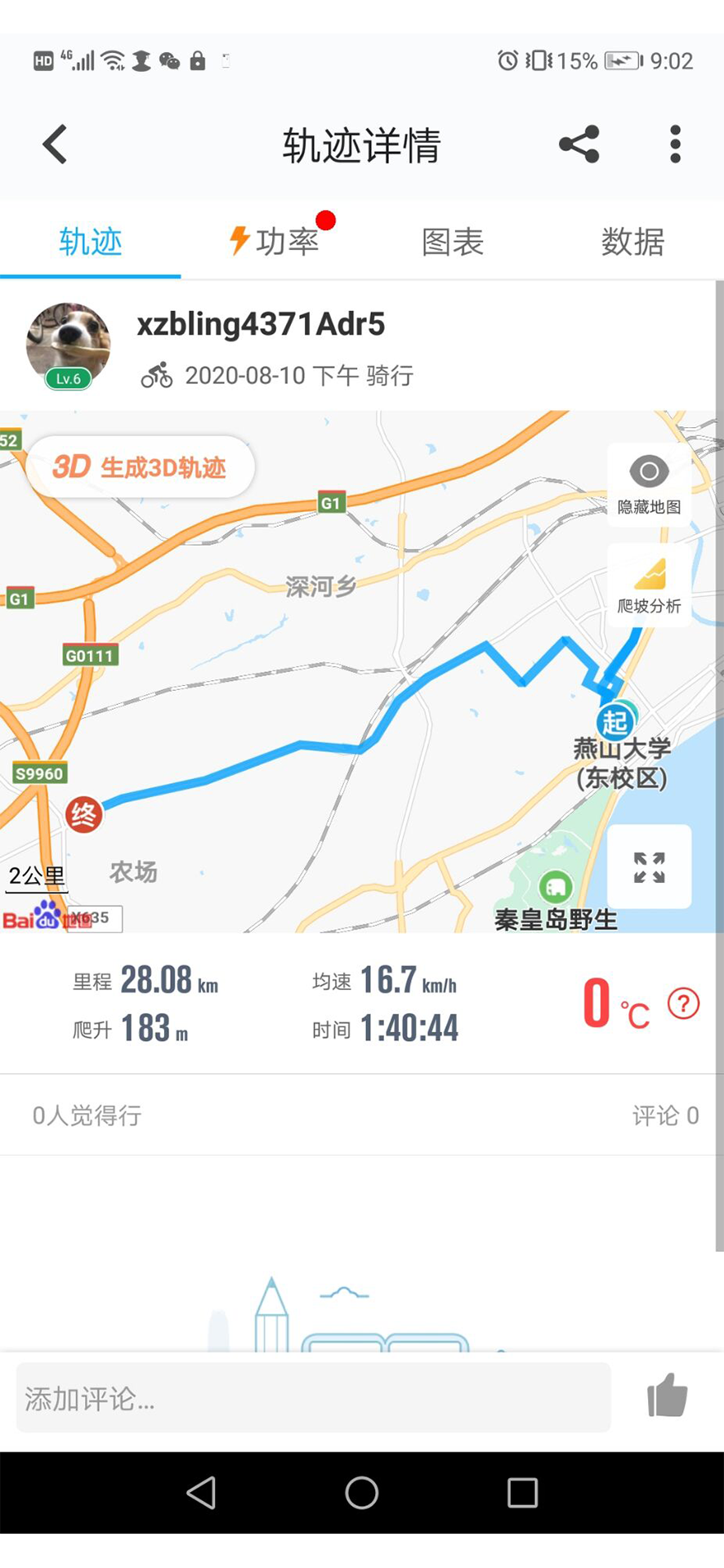Expand the map to fullscreen
The image size is (724, 1568).
coord(650,866)
